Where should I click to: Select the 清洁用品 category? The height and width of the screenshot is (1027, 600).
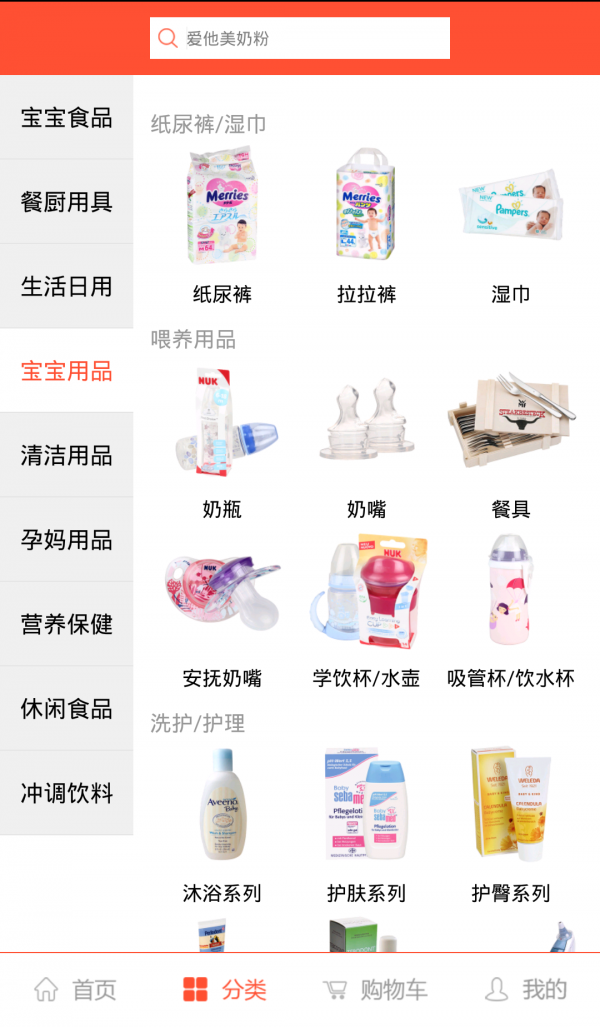click(66, 455)
